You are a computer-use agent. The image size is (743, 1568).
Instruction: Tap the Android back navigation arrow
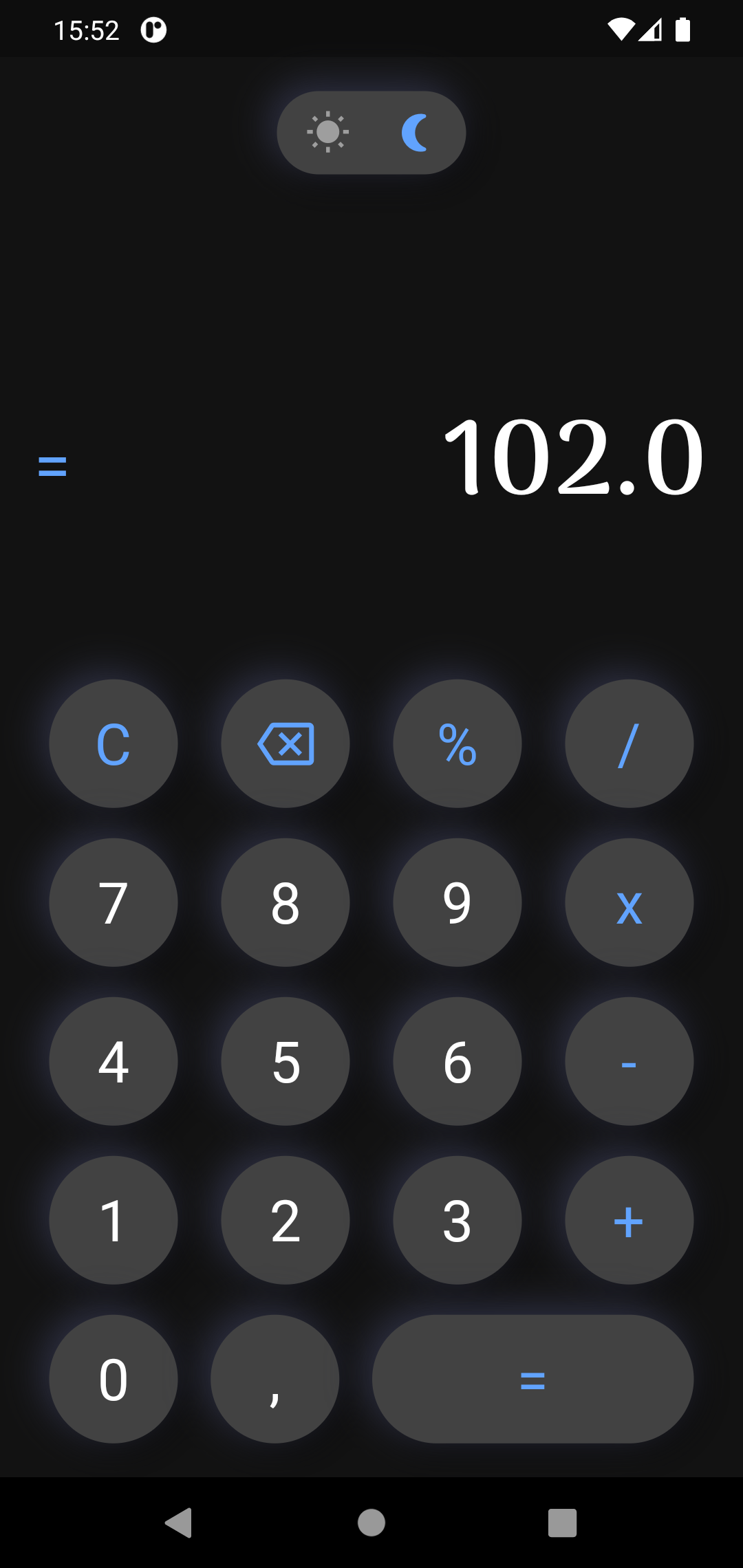[x=180, y=1521]
